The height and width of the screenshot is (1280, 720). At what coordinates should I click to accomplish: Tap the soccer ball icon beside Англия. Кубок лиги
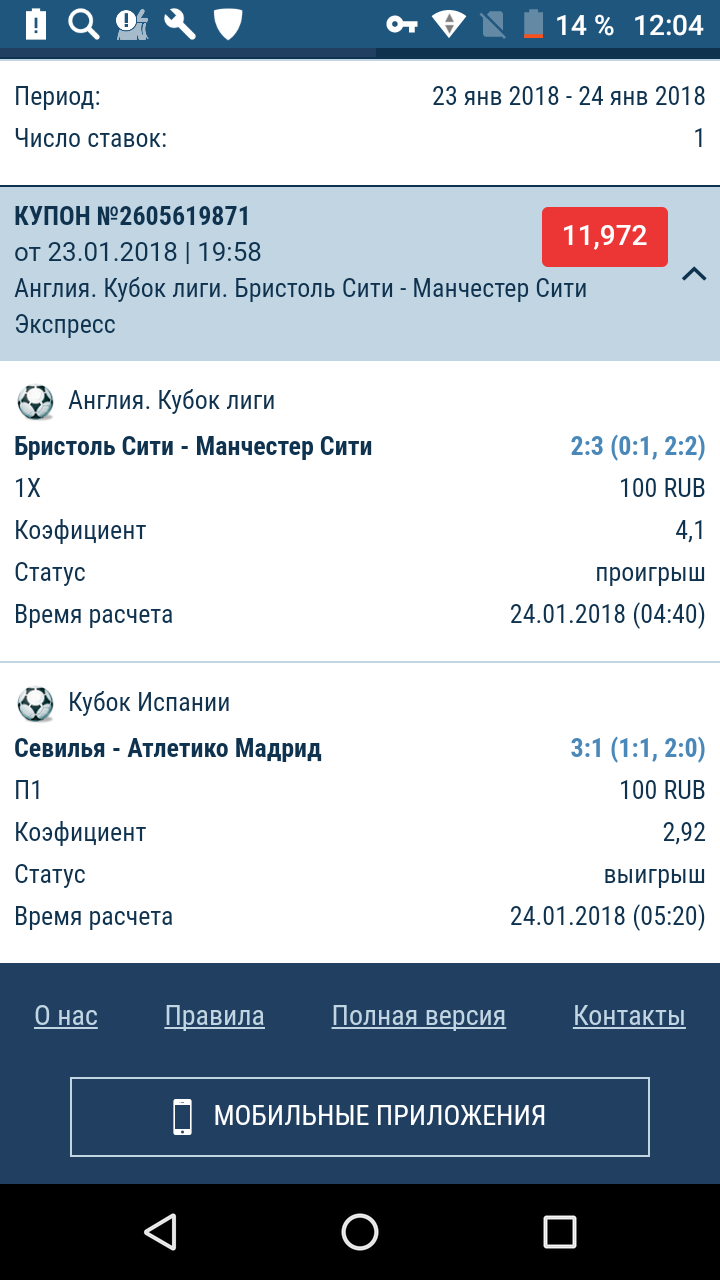coord(34,402)
